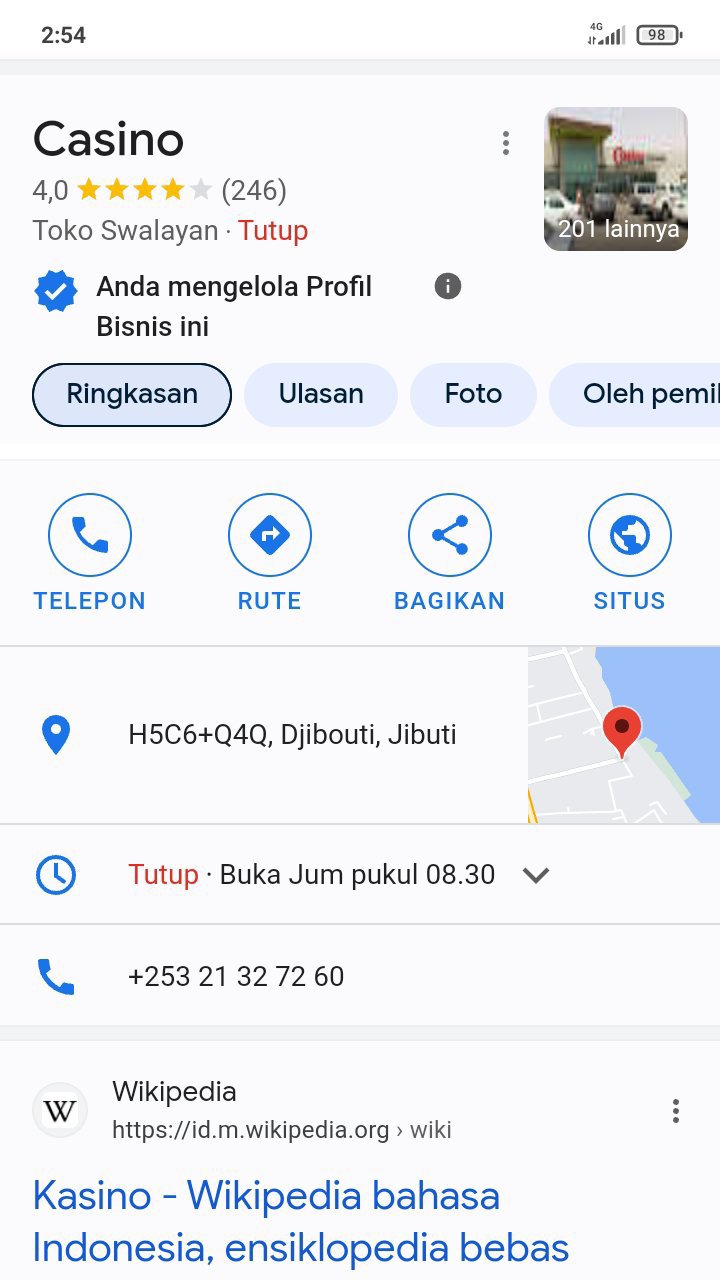The width and height of the screenshot is (720, 1280).
Task: Open the overflow menu next to Casino
Action: point(506,143)
